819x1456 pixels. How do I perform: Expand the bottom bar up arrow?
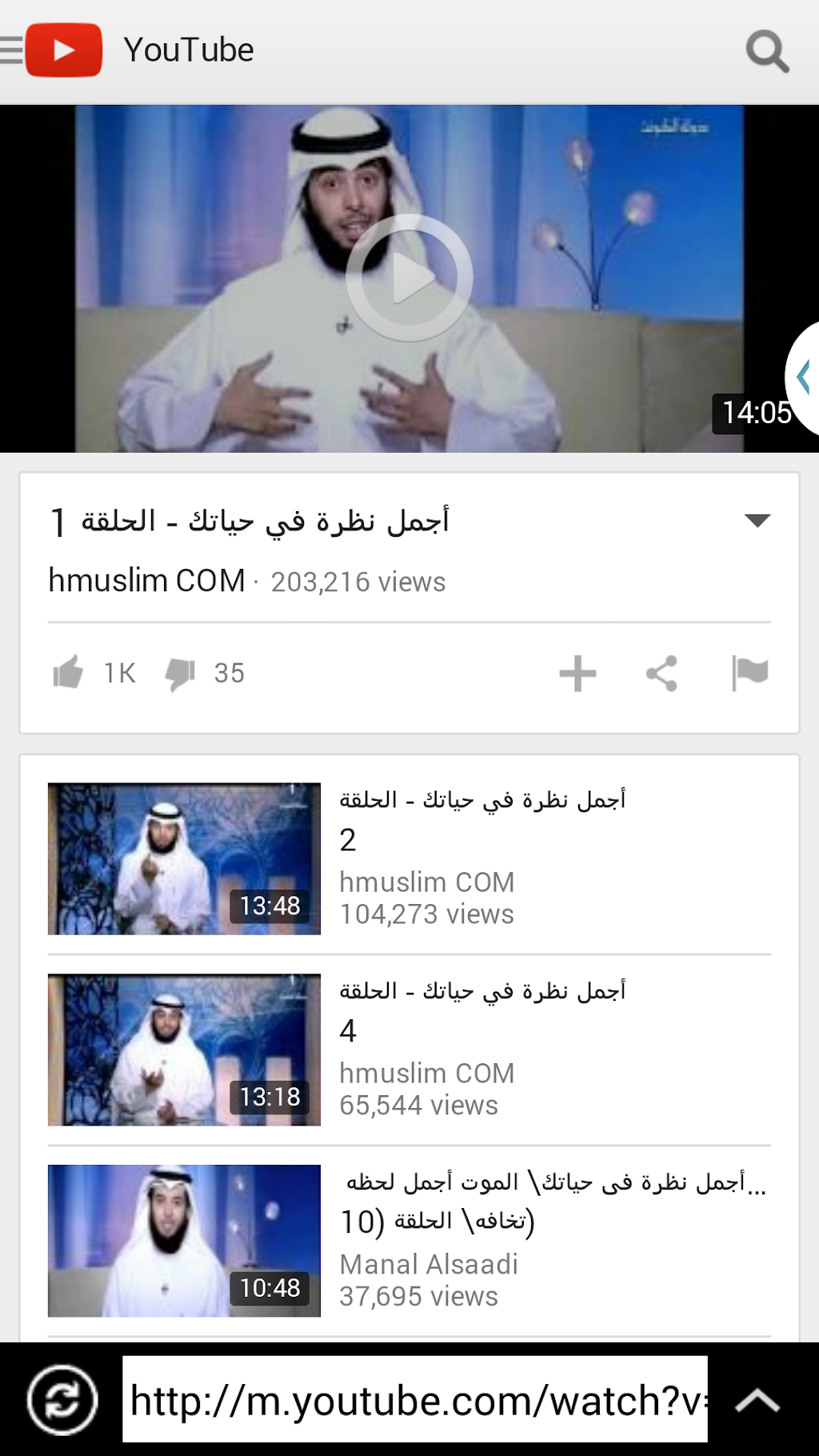tap(757, 1400)
